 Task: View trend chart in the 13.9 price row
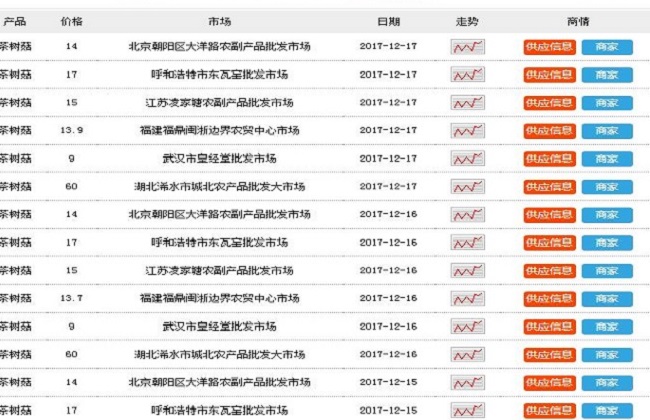point(468,131)
